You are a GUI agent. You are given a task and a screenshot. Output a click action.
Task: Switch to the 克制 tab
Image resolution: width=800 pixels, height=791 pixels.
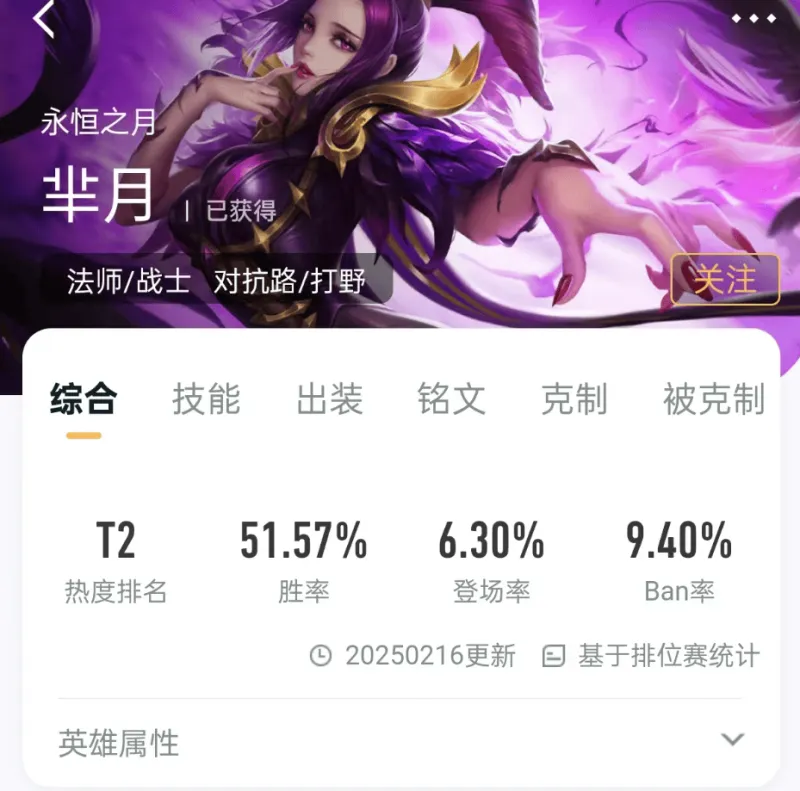[574, 399]
